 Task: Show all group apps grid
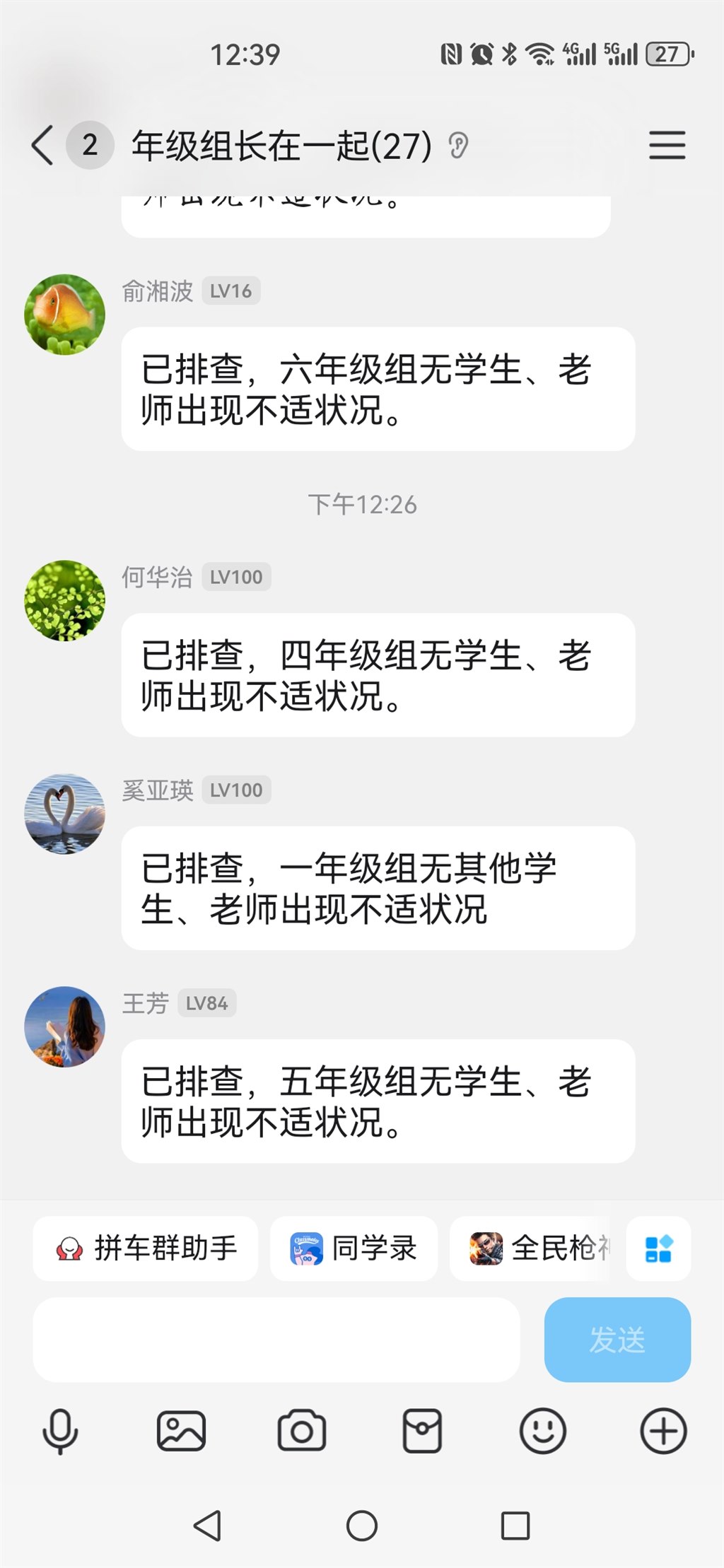pos(658,1248)
